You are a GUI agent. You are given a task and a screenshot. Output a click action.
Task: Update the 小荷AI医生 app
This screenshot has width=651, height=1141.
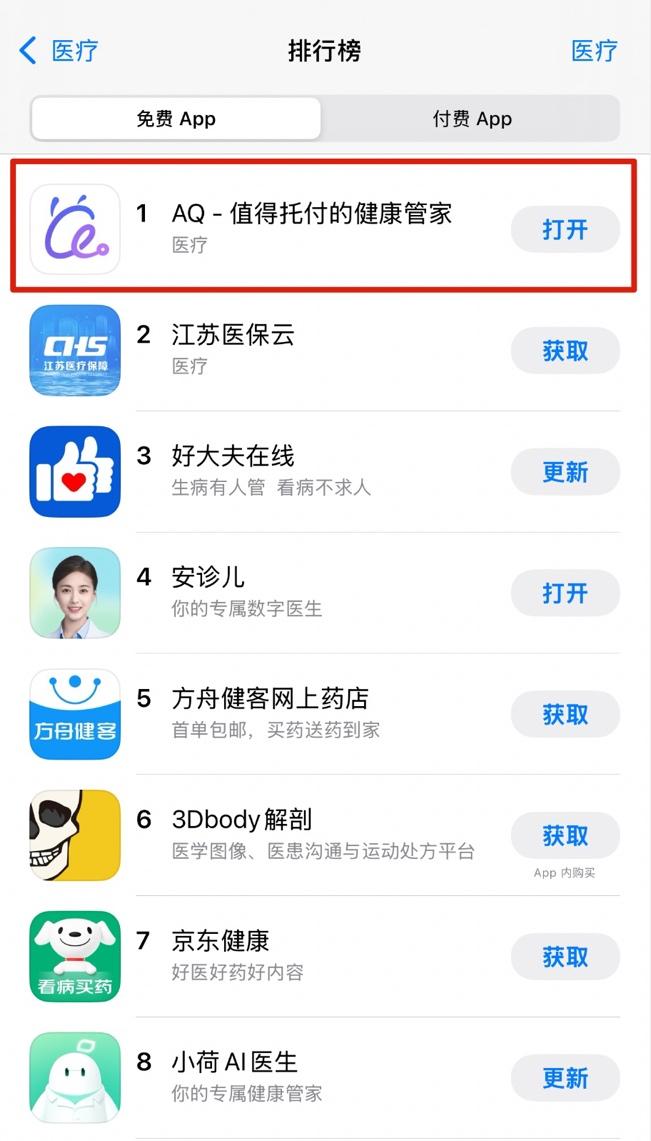(565, 1078)
